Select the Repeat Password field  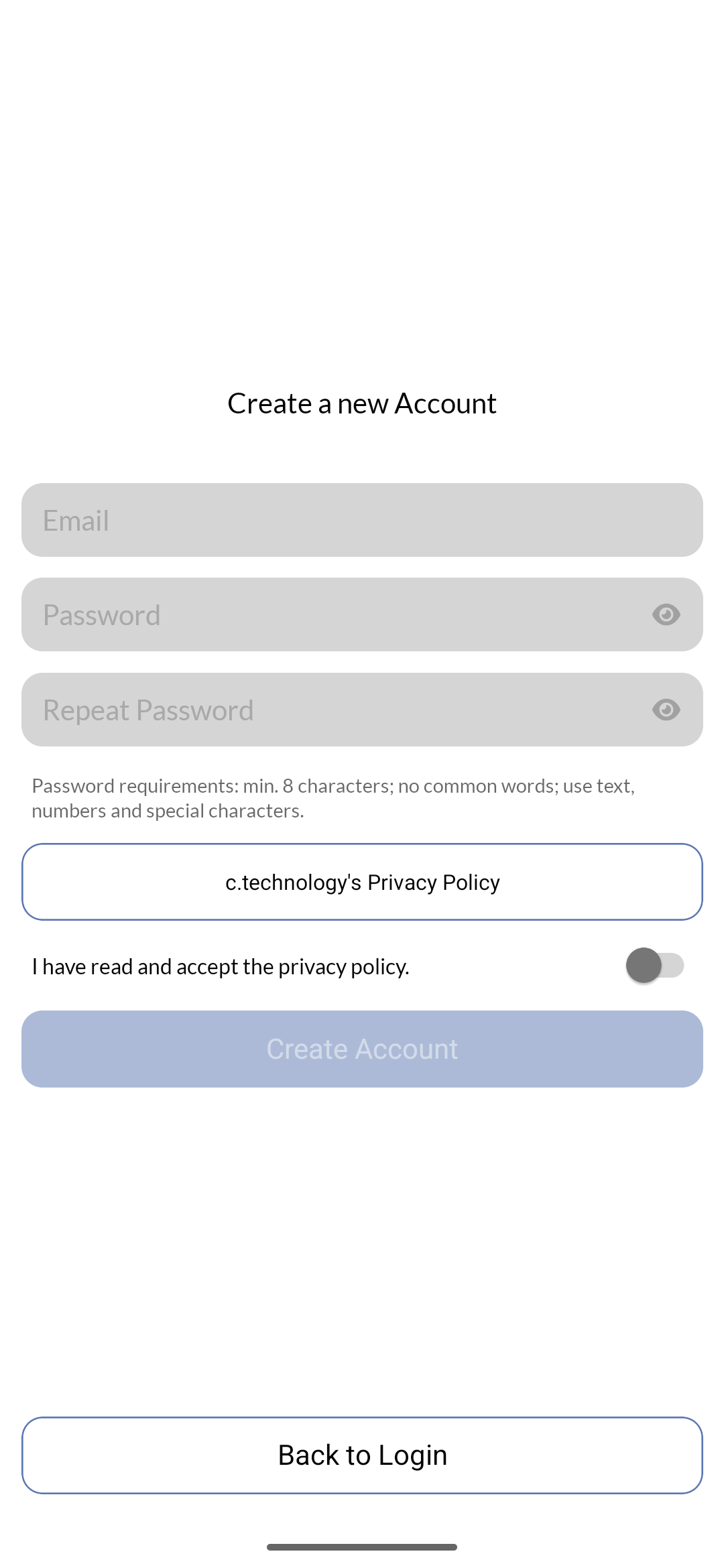[x=335, y=710]
